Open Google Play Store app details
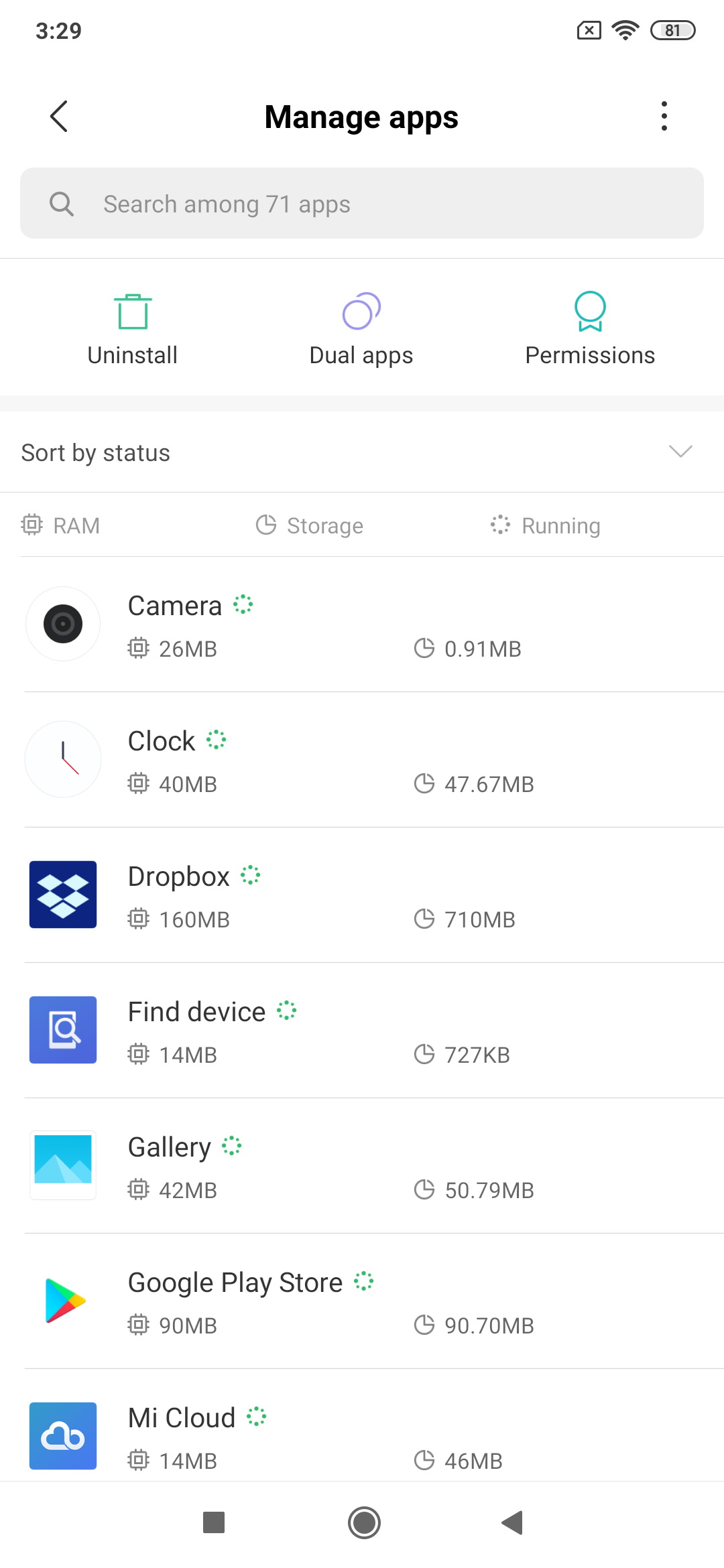The width and height of the screenshot is (724, 1568). point(362,1301)
